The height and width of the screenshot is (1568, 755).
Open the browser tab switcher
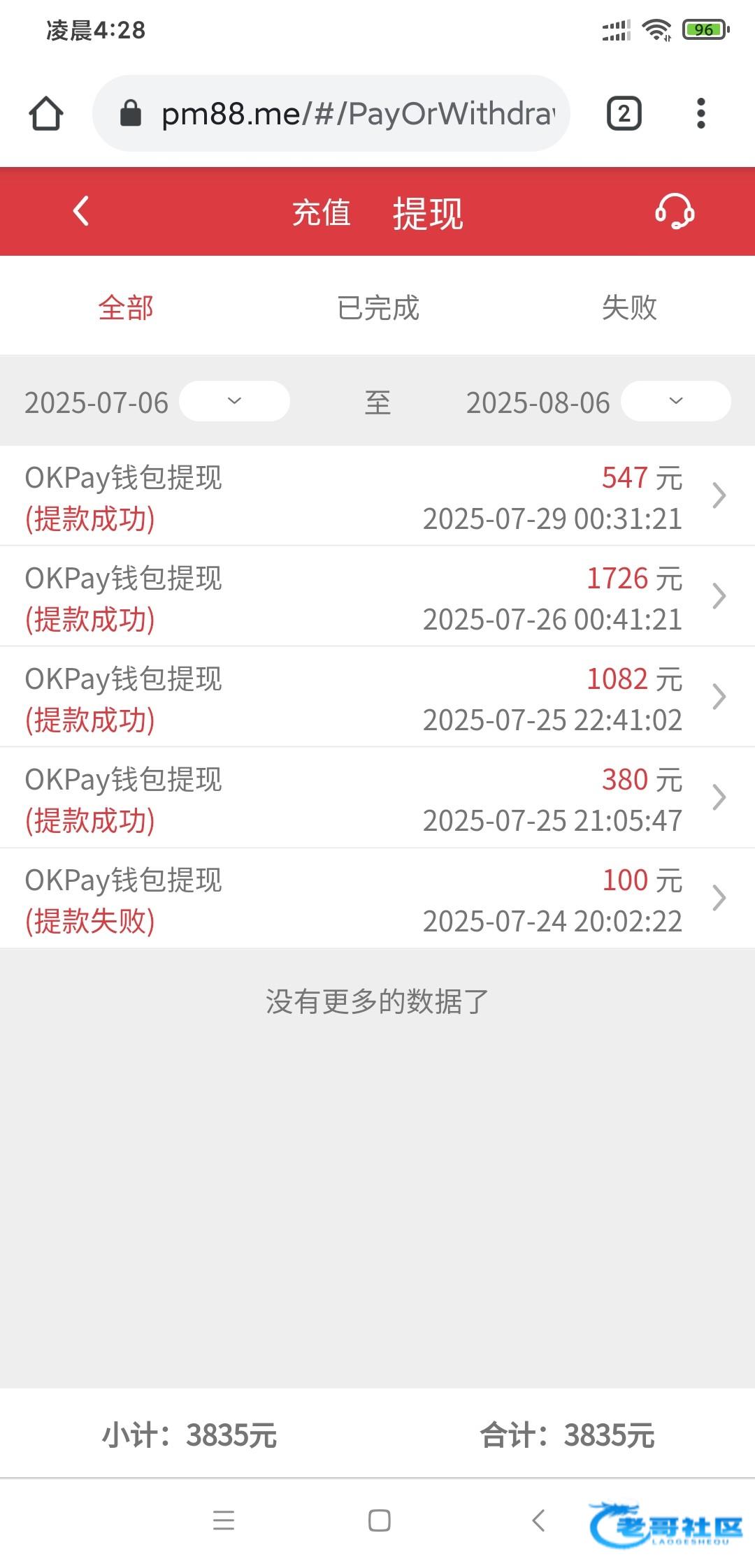click(624, 113)
